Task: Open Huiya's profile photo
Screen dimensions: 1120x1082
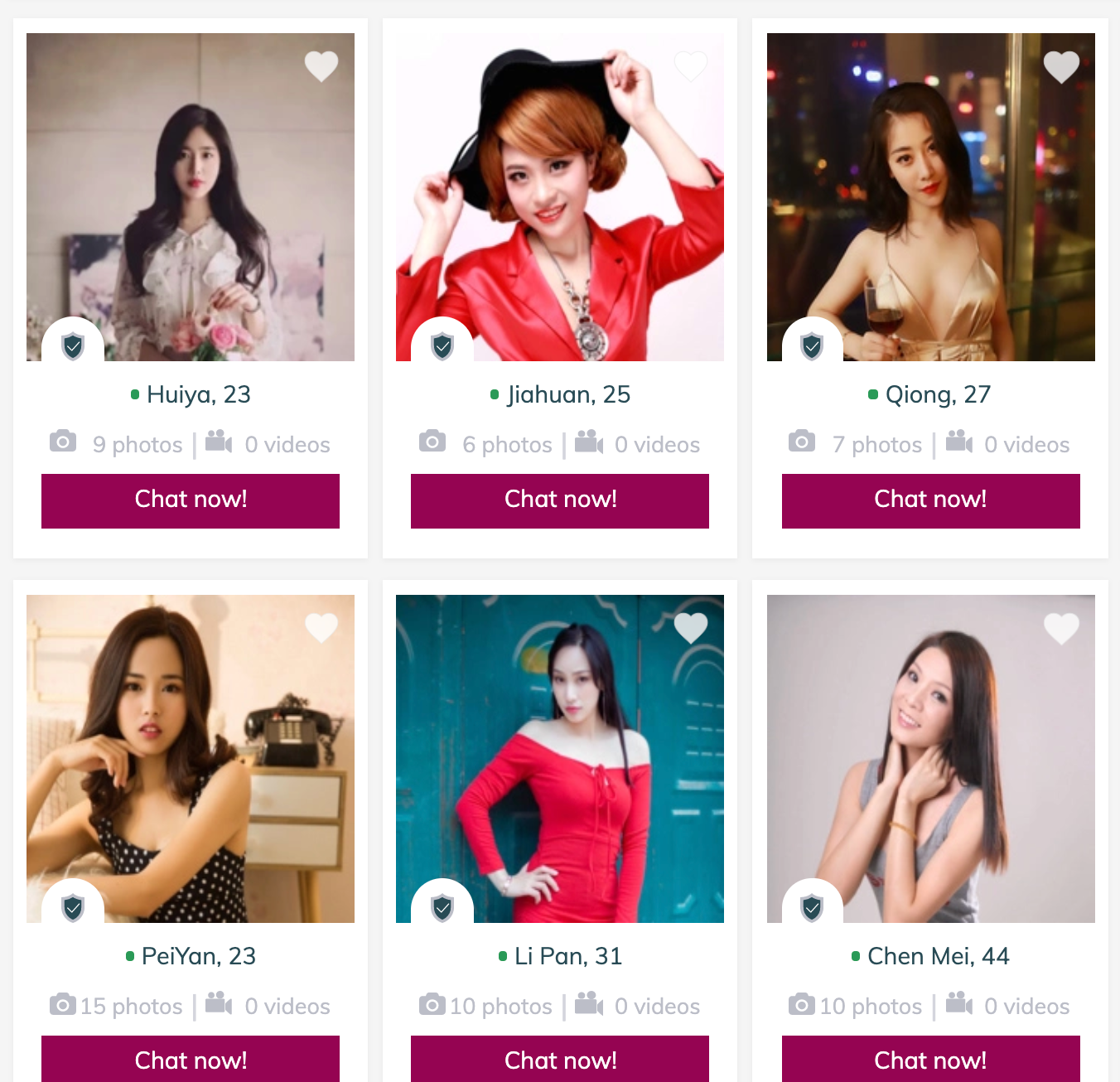Action: pos(191,197)
